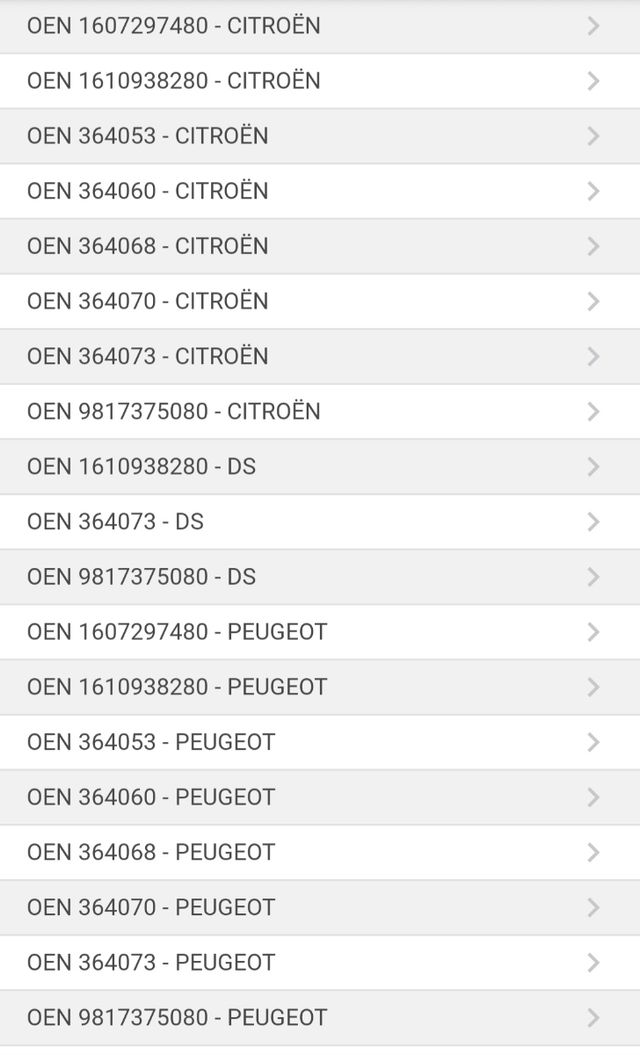Screen dimensions: 640x1055
Task: Select OEN 1610938280 - PEUGEOT
Action: click(x=320, y=687)
